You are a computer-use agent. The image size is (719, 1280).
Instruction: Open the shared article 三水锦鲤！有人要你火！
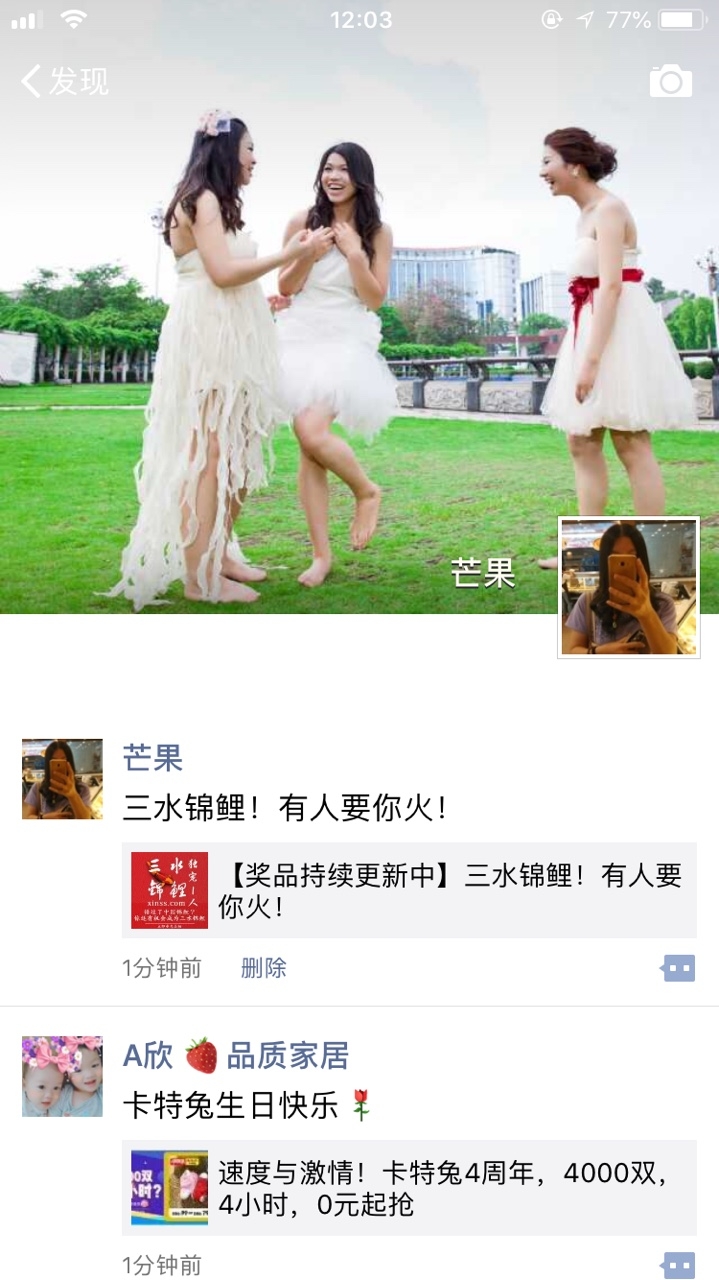(x=409, y=890)
